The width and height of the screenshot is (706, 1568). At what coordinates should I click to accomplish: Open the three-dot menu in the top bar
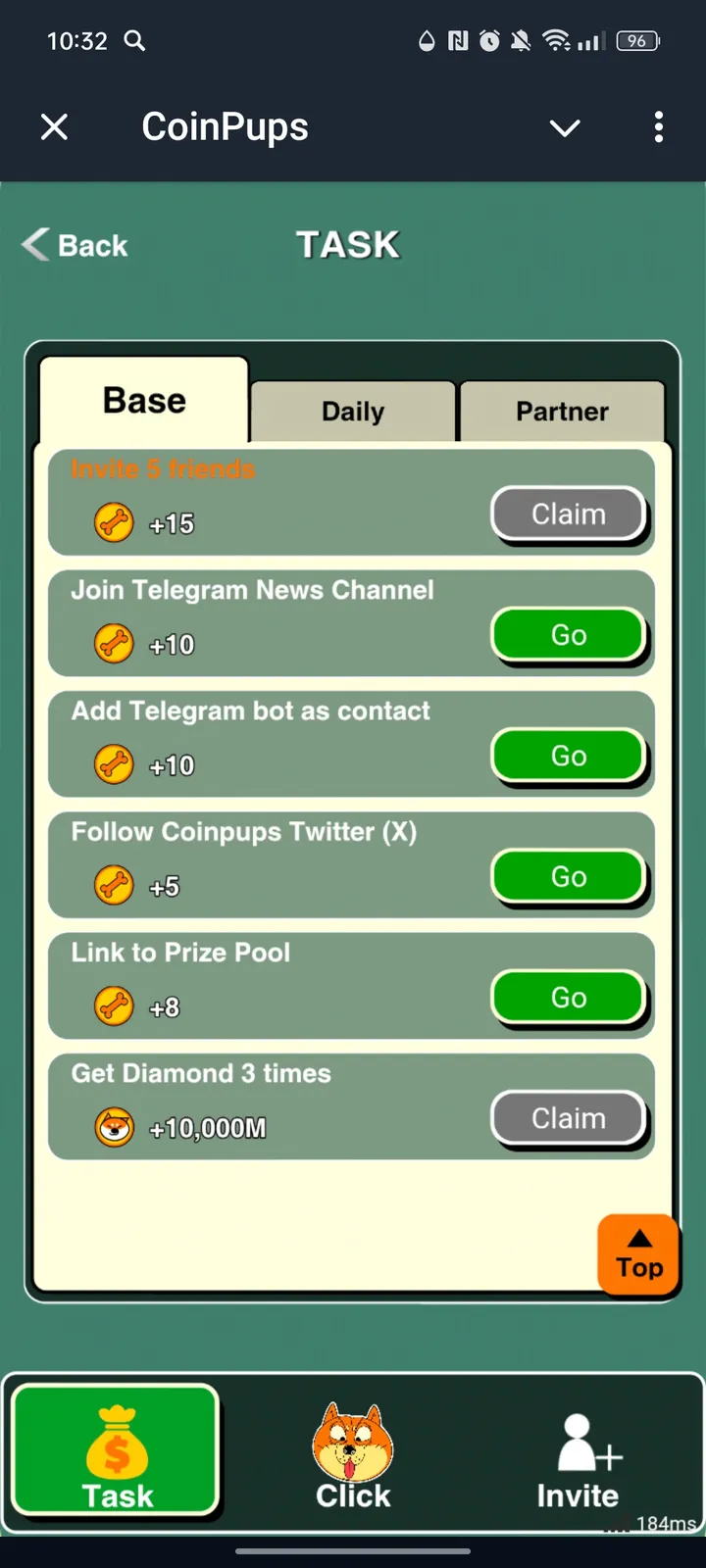point(659,127)
